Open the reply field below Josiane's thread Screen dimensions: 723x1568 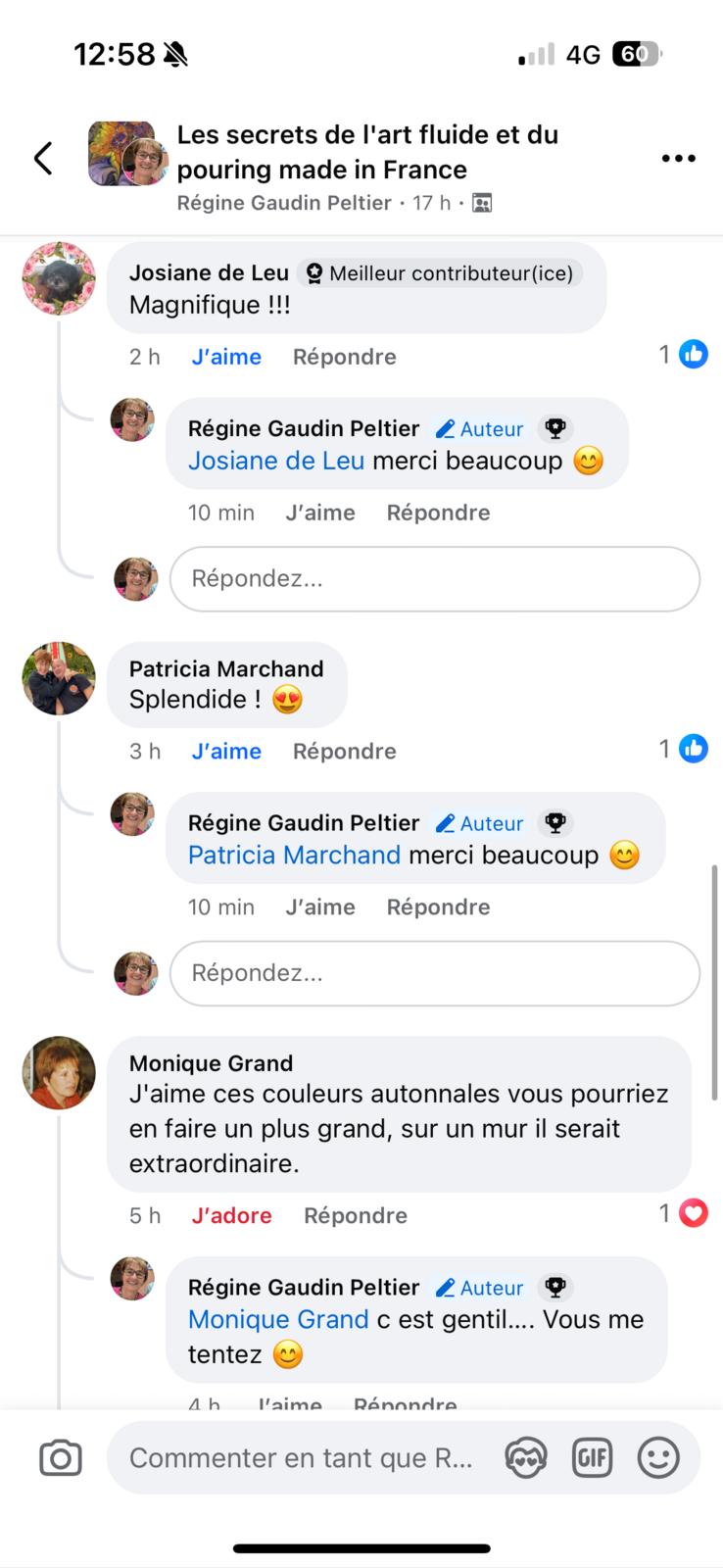tap(434, 579)
